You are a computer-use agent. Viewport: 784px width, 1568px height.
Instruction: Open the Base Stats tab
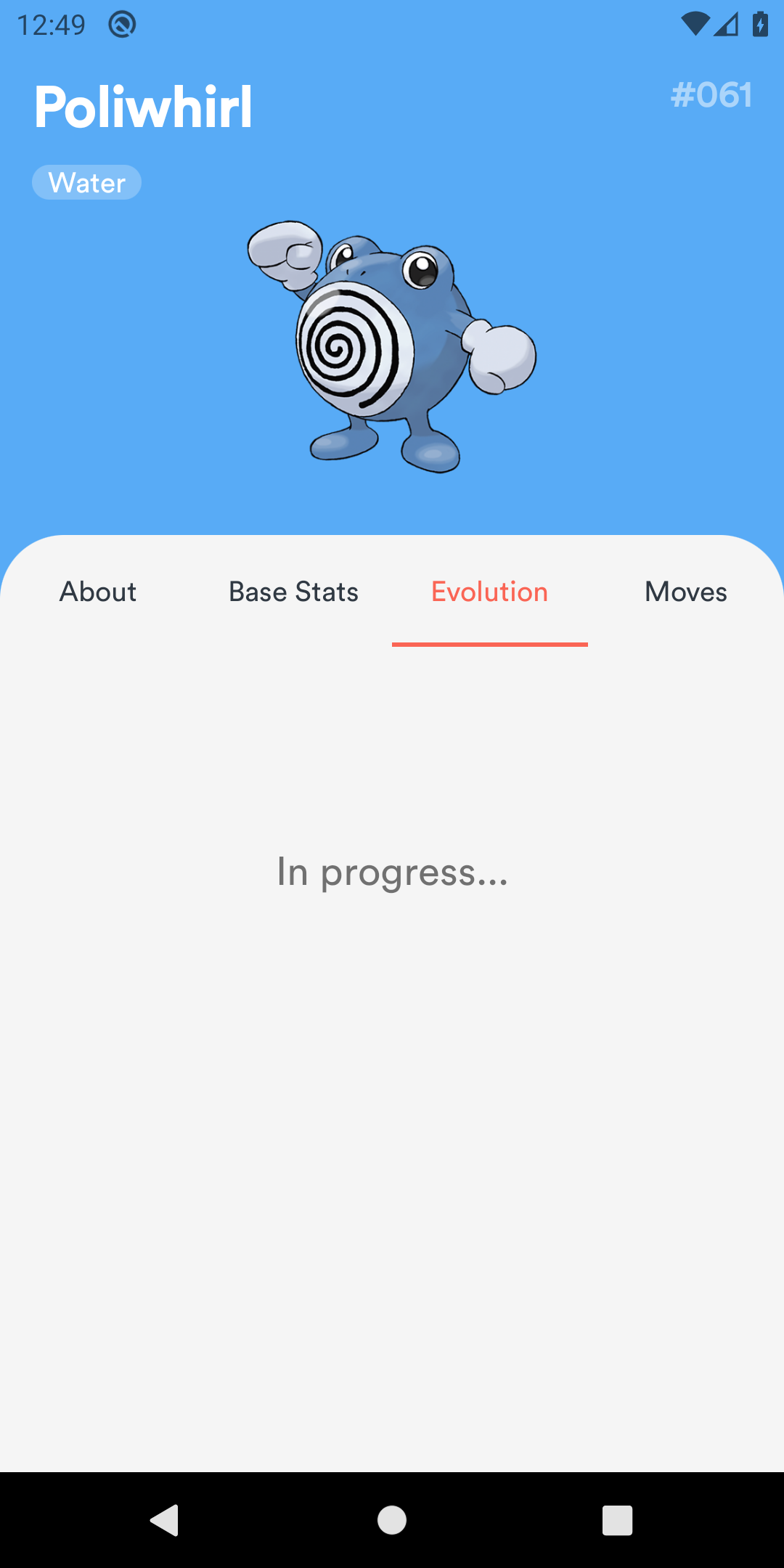click(294, 592)
